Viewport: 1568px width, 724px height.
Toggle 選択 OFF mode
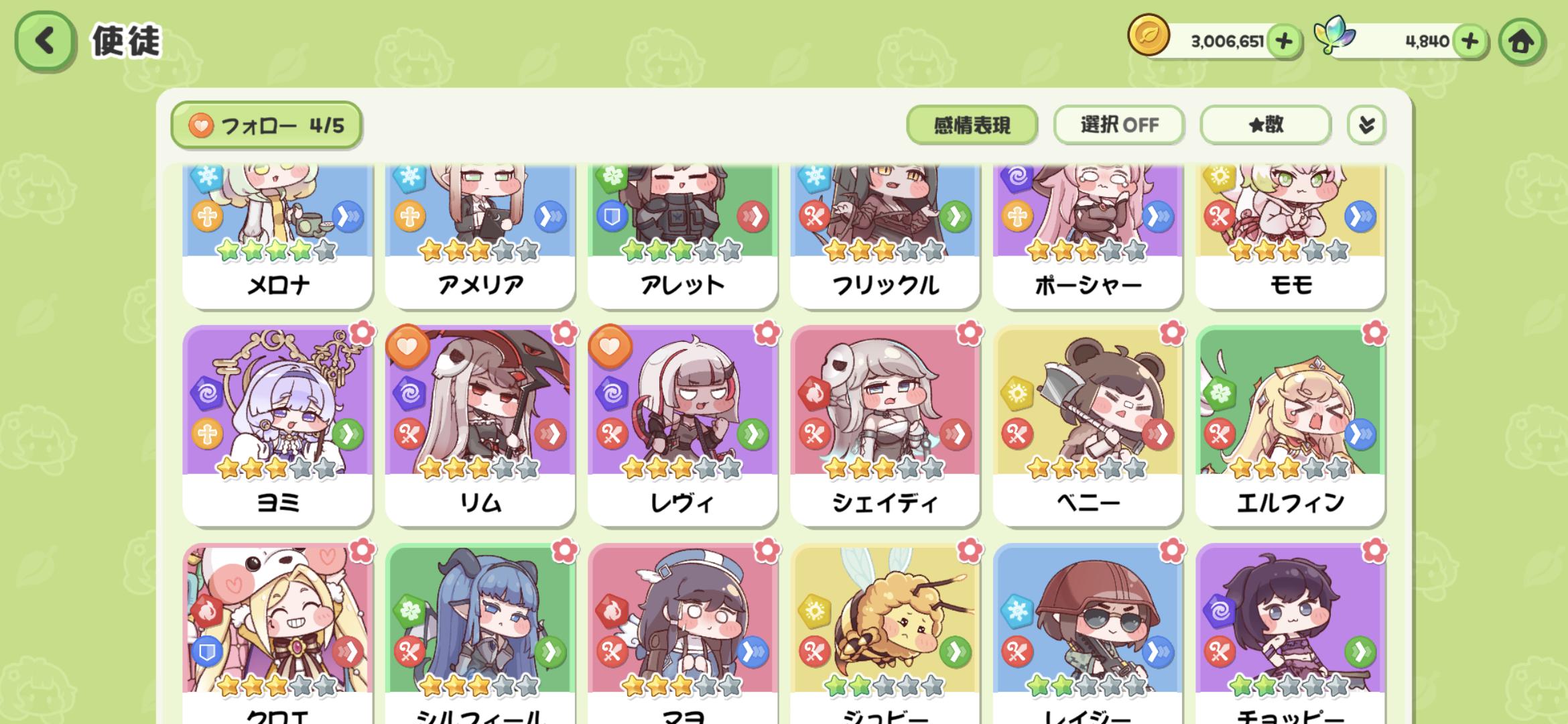point(1118,125)
